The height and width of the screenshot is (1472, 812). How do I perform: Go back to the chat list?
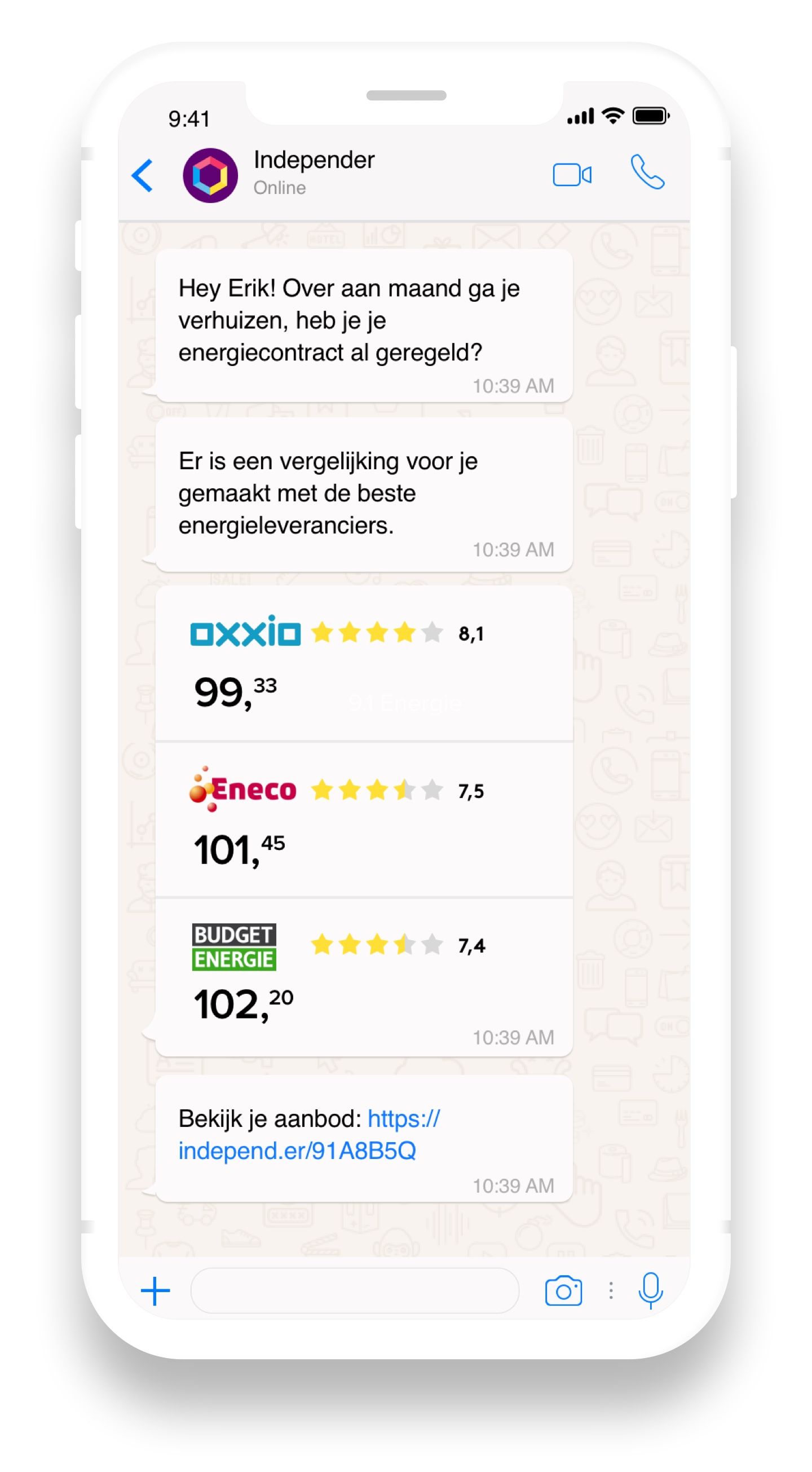point(142,175)
